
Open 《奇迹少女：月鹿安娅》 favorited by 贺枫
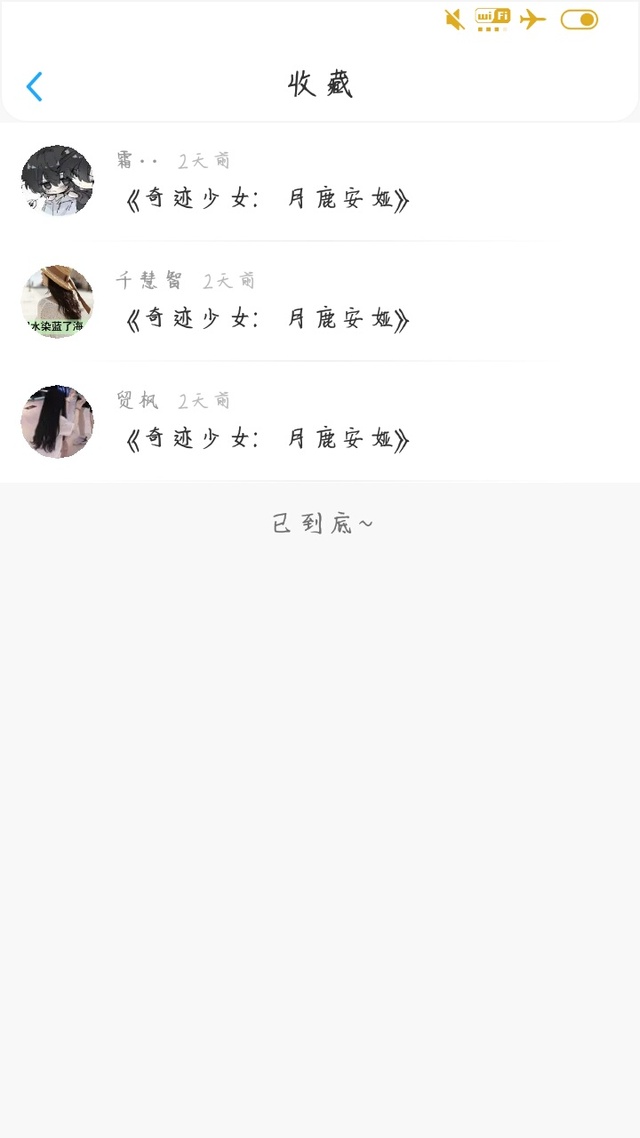tap(267, 440)
